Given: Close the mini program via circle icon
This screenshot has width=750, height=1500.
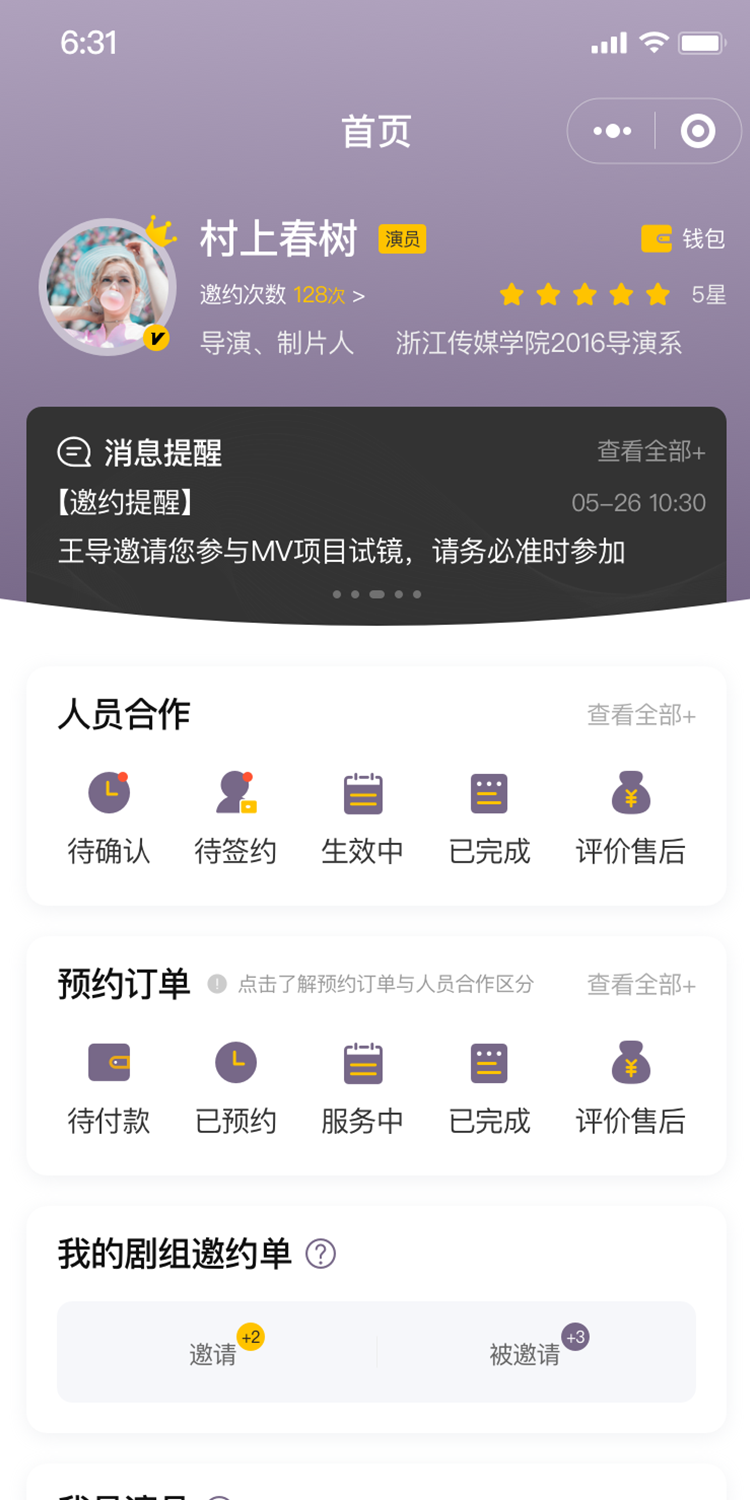Looking at the screenshot, I should [x=697, y=131].
